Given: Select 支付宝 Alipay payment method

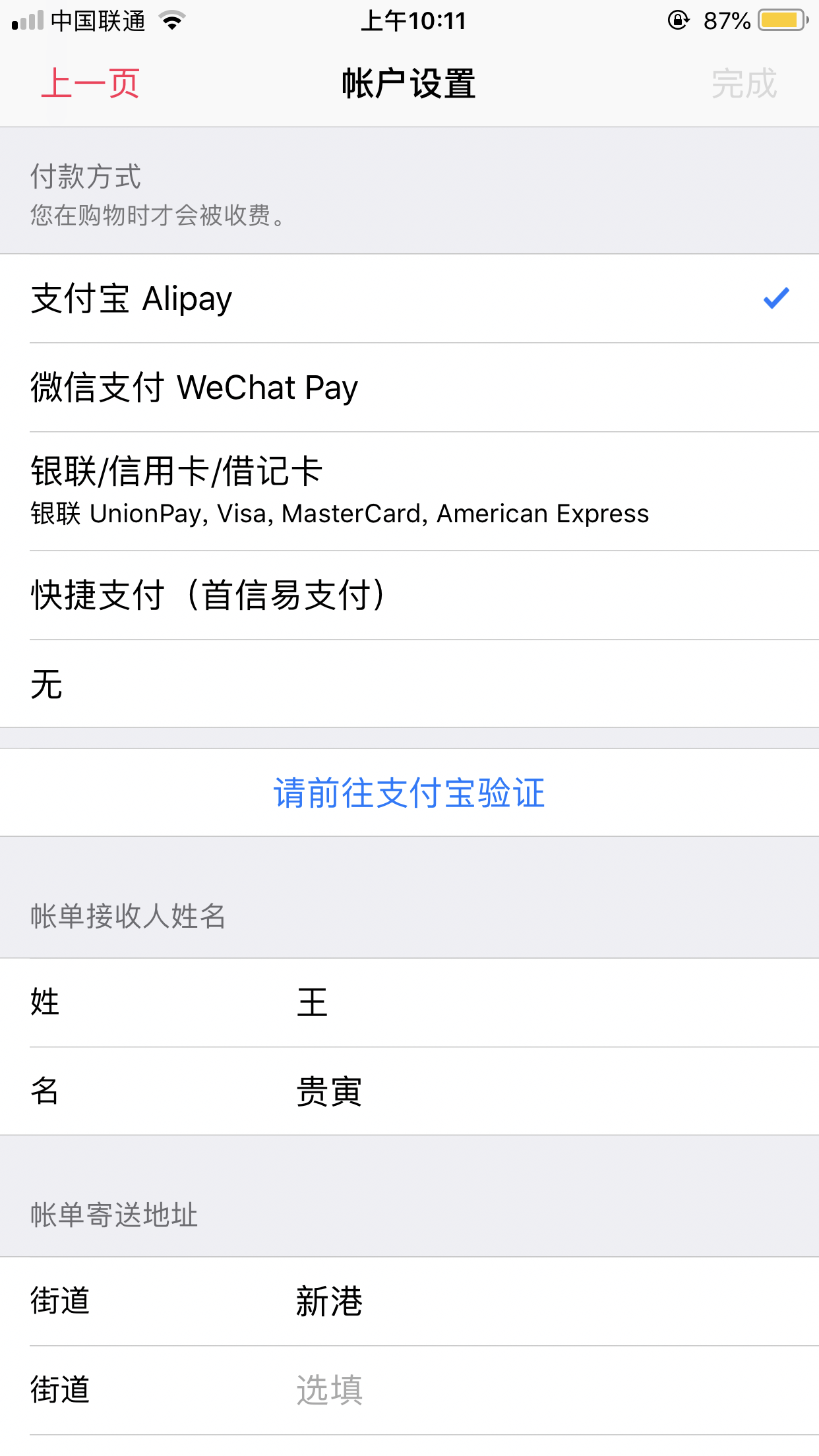Looking at the screenshot, I should click(x=409, y=299).
